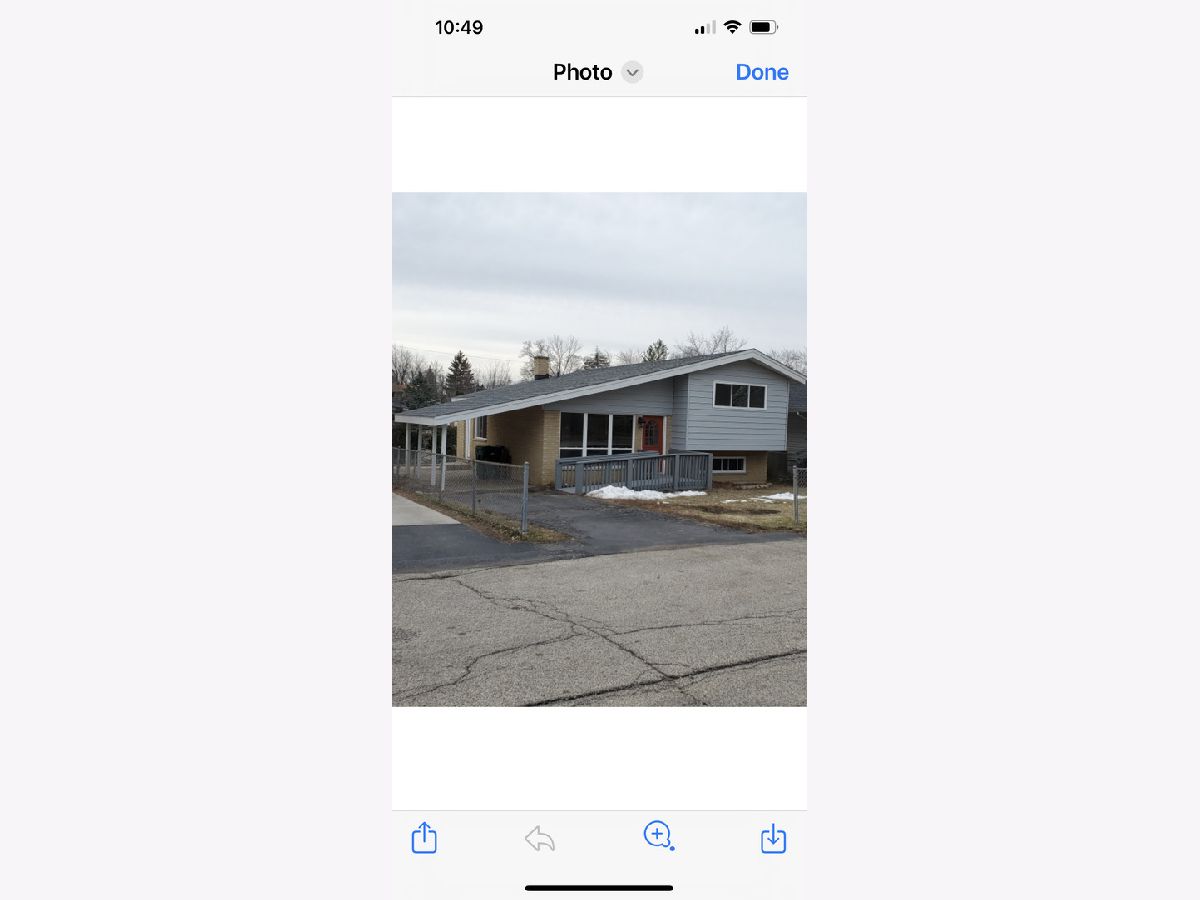
Task: Open the magnifier markup tool
Action: [x=658, y=836]
